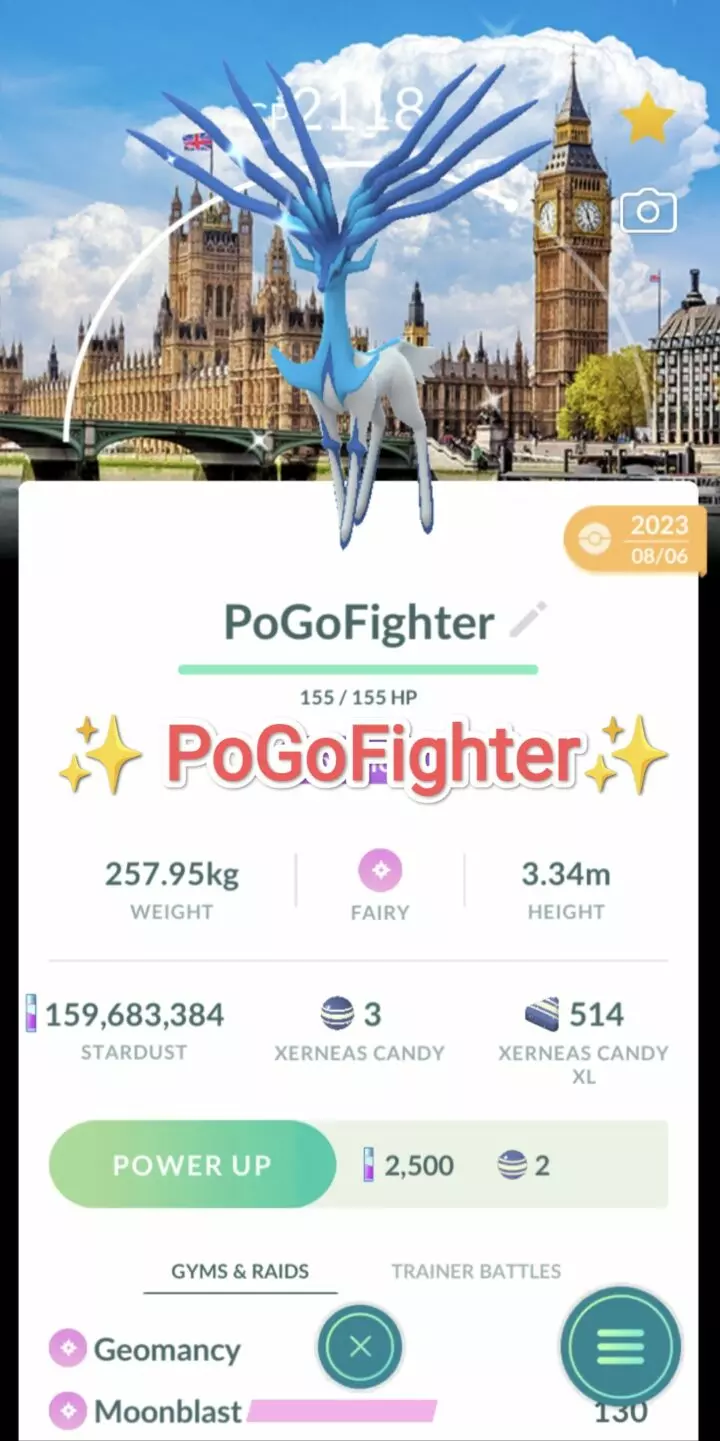This screenshot has width=720, height=1441.
Task: Tap the Stardust icon next to 159,683,384
Action: point(33,1015)
